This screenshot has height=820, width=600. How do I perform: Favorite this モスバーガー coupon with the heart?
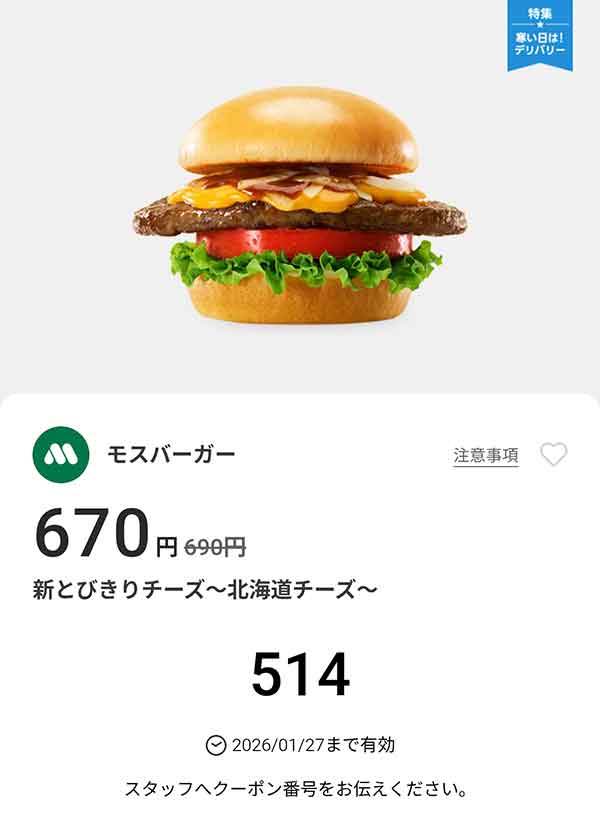click(x=553, y=455)
